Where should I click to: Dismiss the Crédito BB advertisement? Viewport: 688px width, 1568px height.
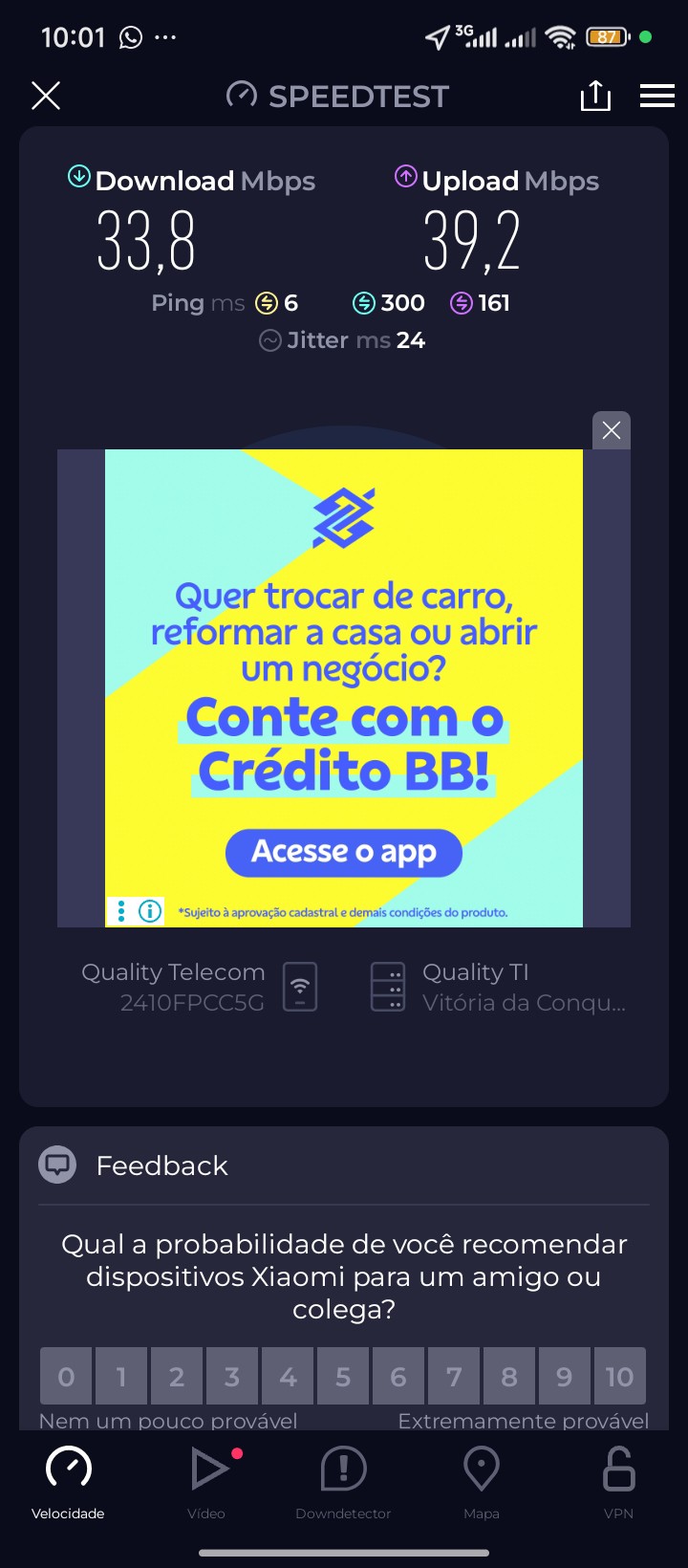point(612,430)
